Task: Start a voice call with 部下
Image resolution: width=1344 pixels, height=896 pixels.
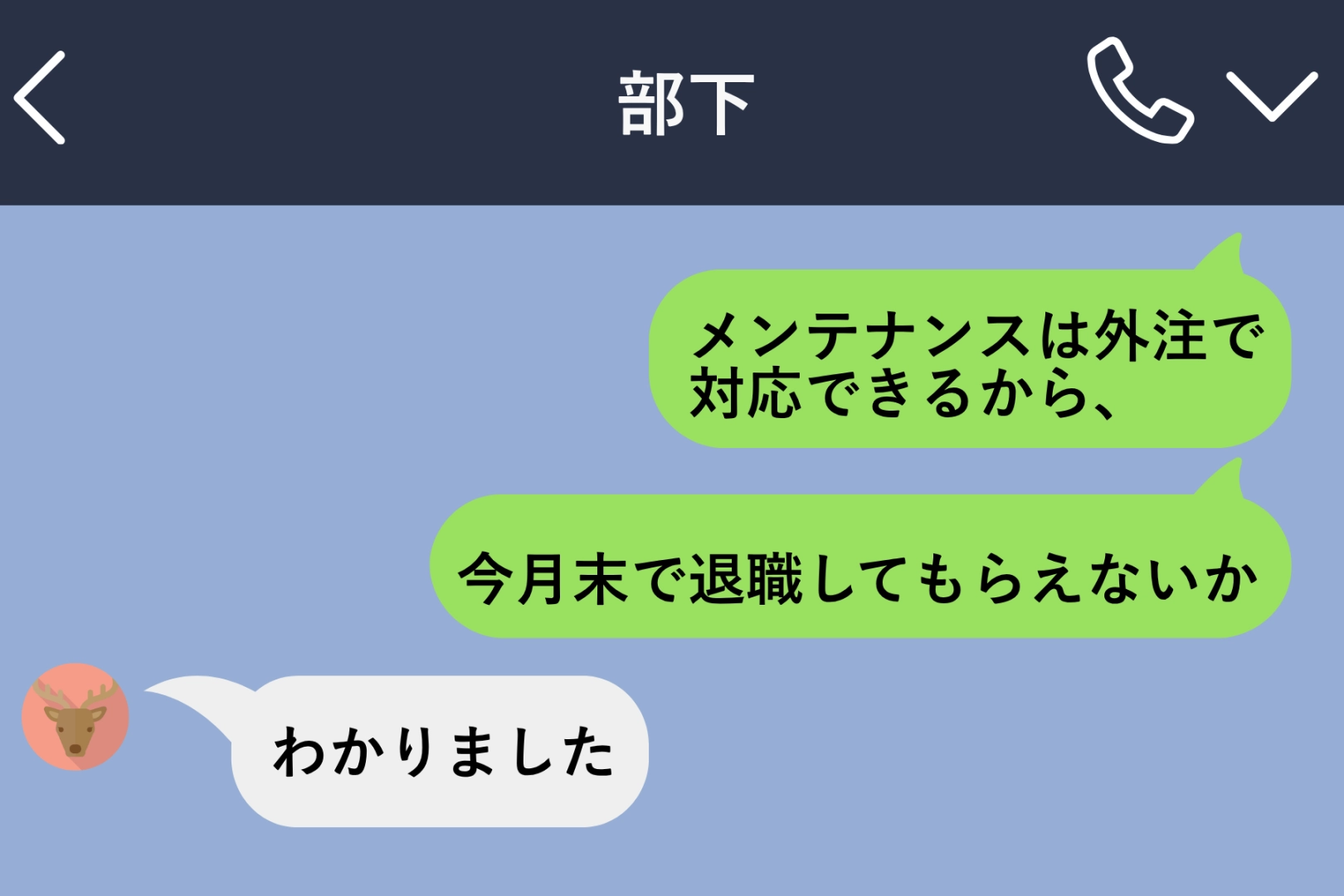Action: tap(1139, 91)
